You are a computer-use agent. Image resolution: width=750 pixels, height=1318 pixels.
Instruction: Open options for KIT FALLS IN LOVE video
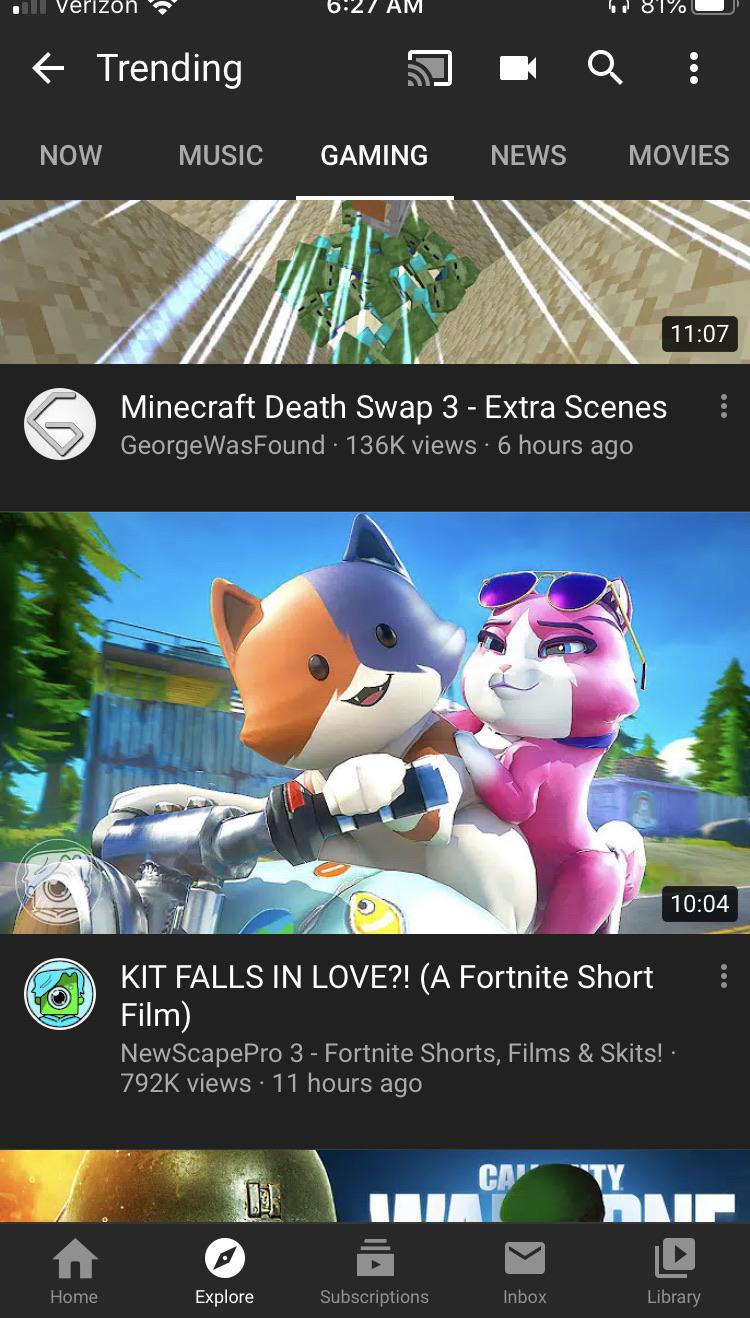(723, 977)
